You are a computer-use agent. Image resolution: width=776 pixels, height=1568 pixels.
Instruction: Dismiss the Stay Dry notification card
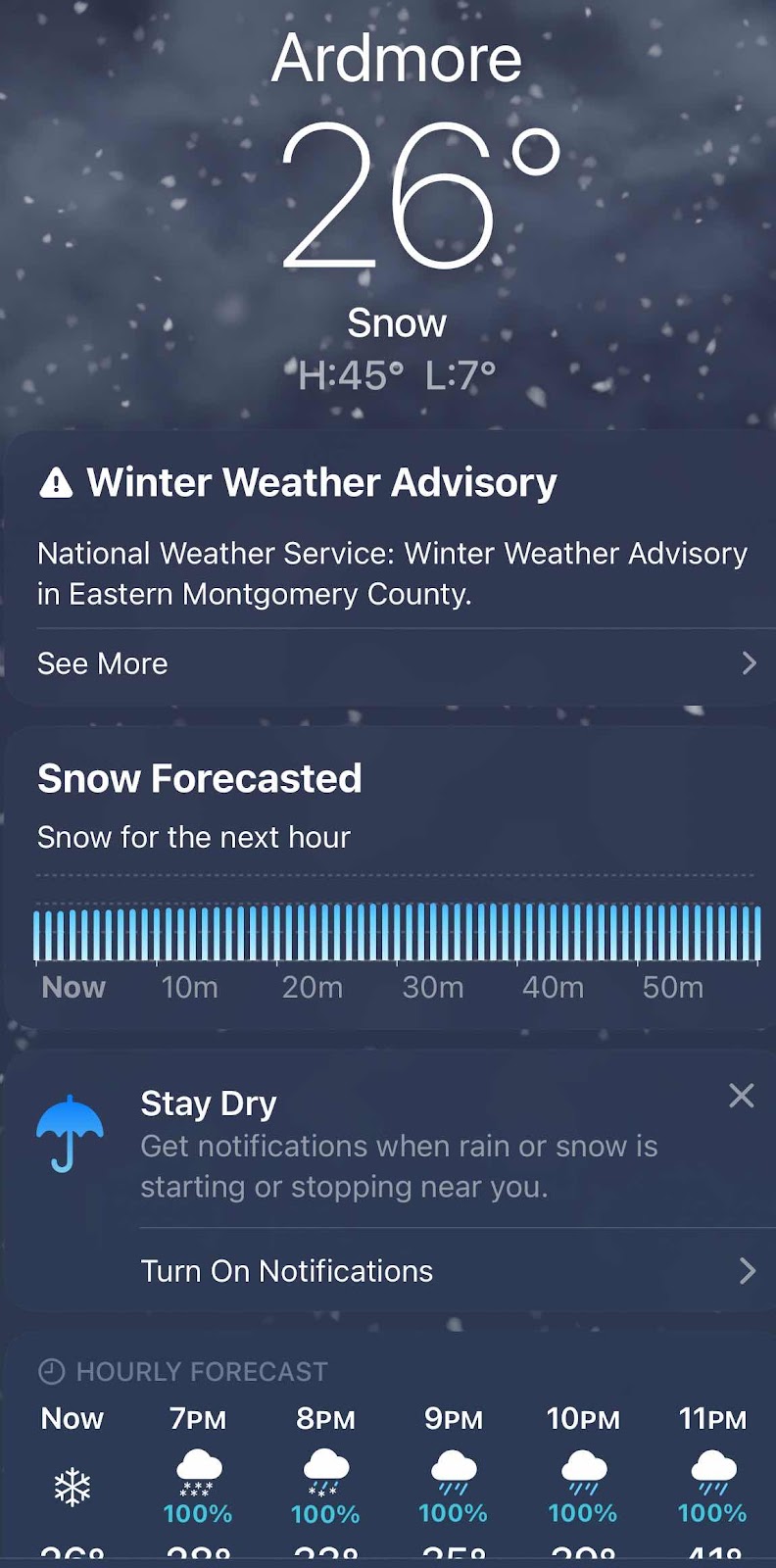[742, 1096]
